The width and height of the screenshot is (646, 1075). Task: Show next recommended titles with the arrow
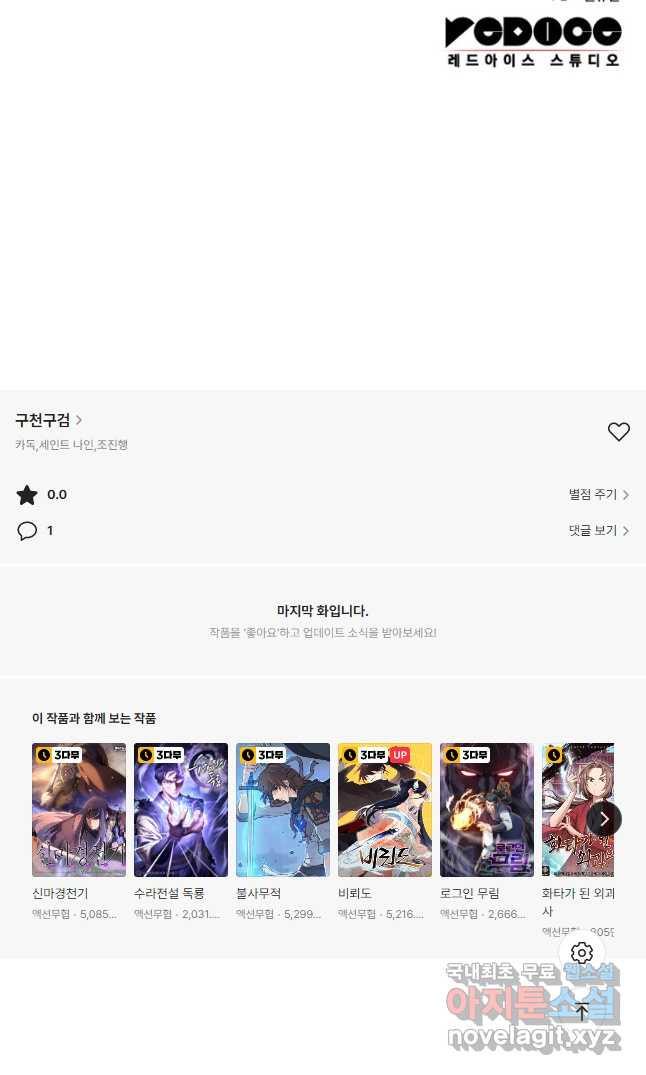click(604, 819)
